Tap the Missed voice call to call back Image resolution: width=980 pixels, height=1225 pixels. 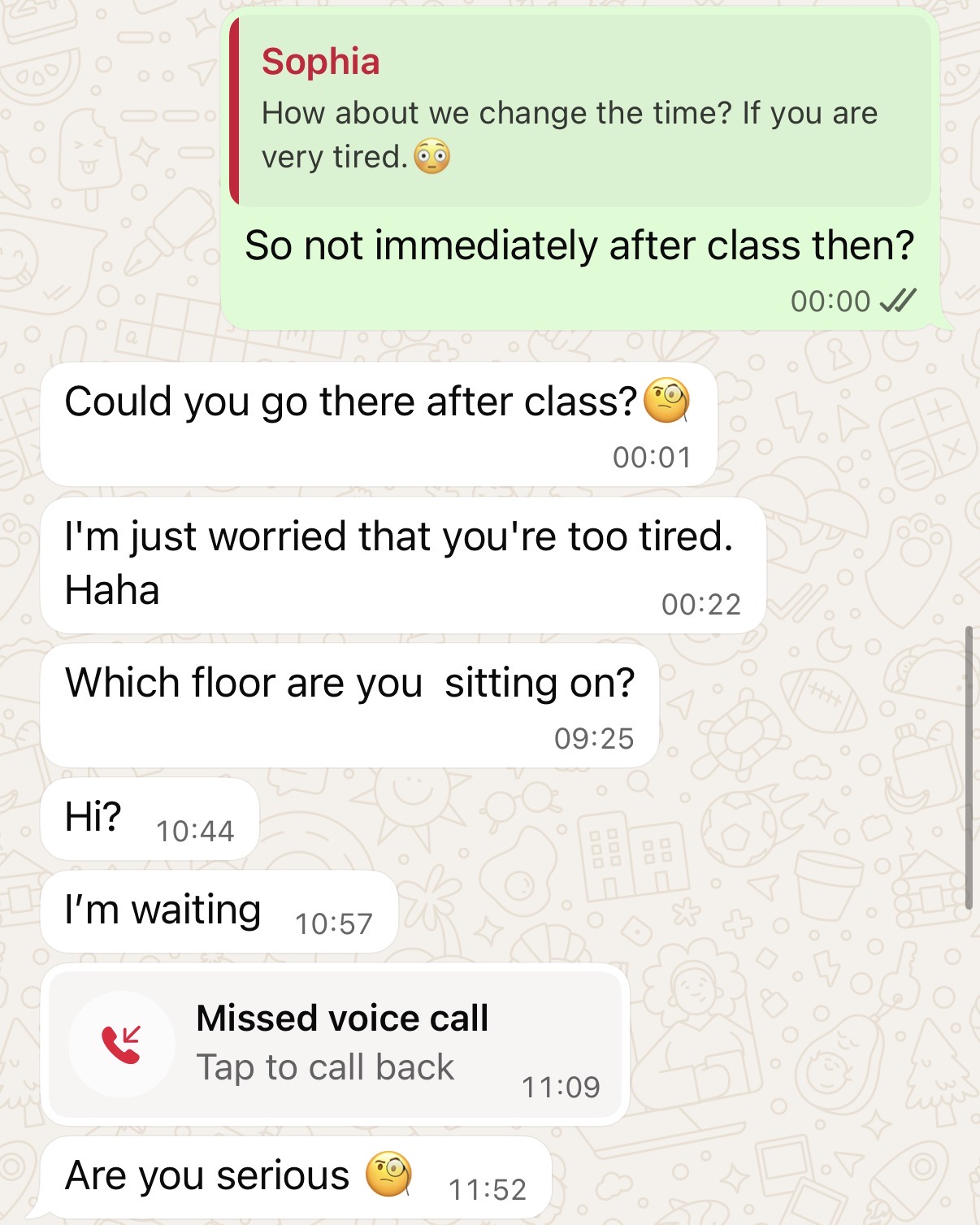pyautogui.click(x=333, y=1044)
